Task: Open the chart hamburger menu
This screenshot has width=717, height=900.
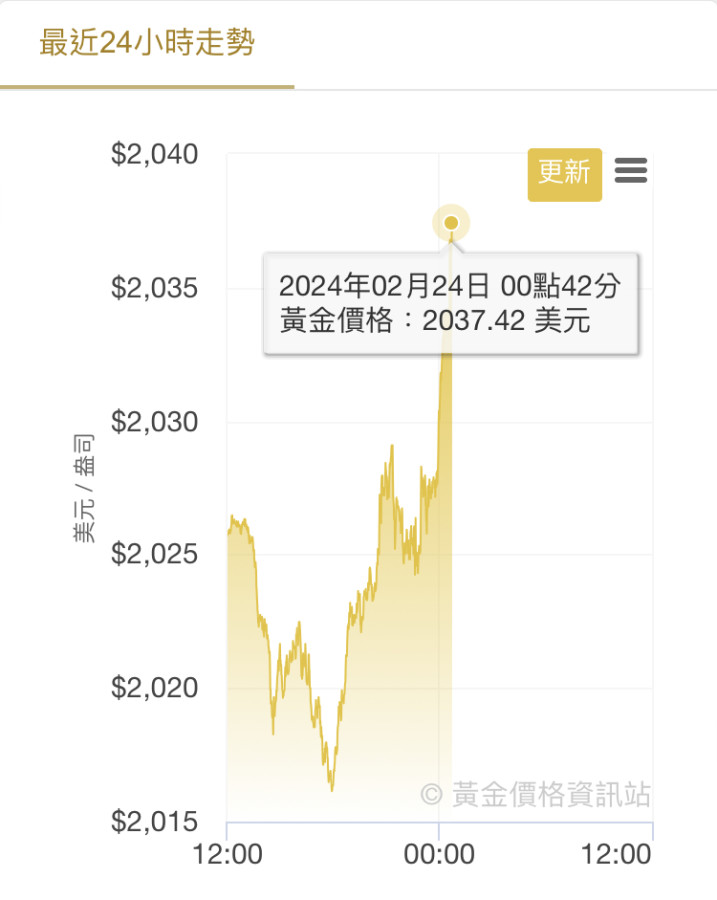Action: [x=631, y=171]
